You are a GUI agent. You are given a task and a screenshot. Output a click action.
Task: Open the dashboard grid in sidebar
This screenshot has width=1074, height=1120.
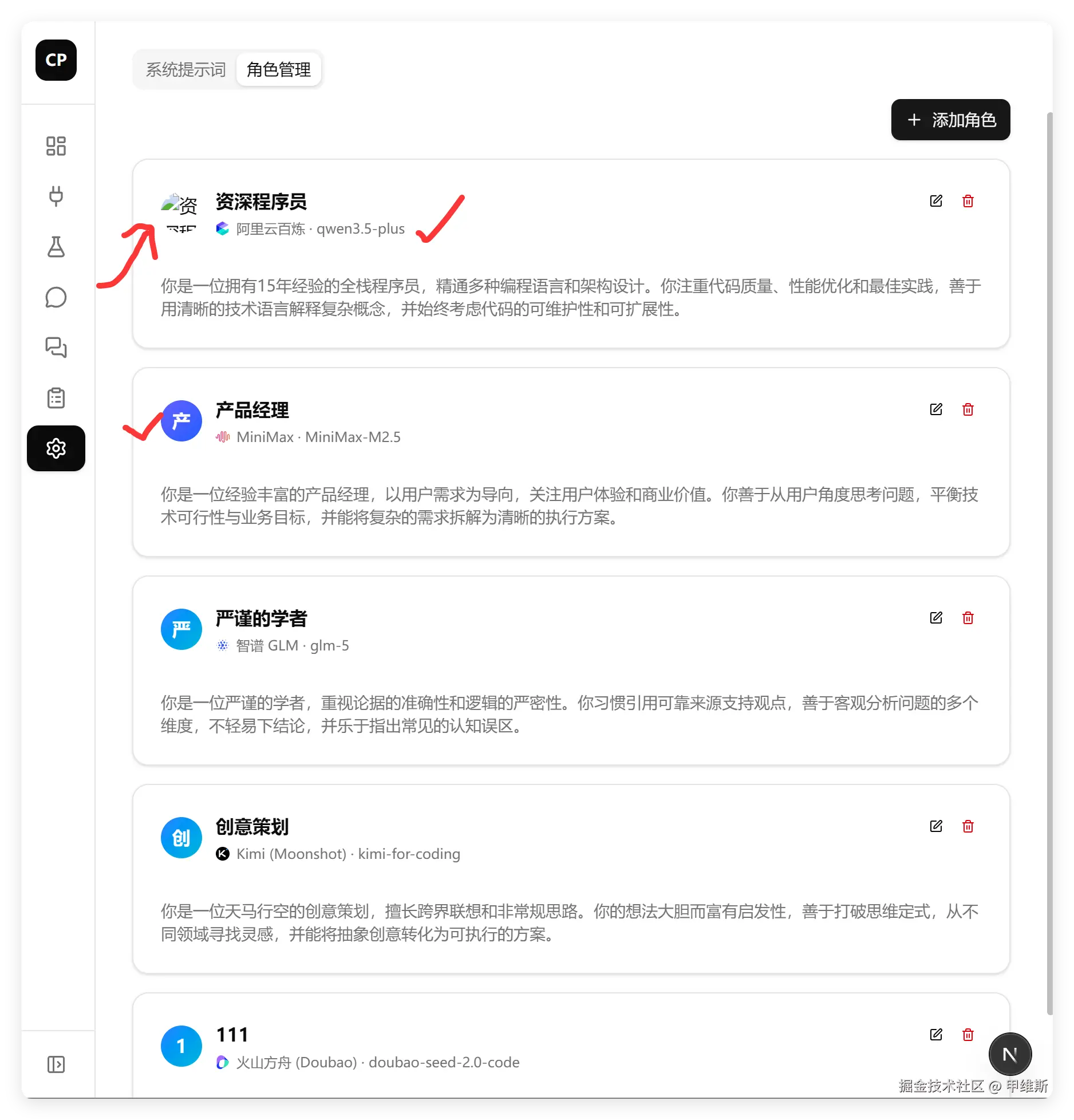56,146
